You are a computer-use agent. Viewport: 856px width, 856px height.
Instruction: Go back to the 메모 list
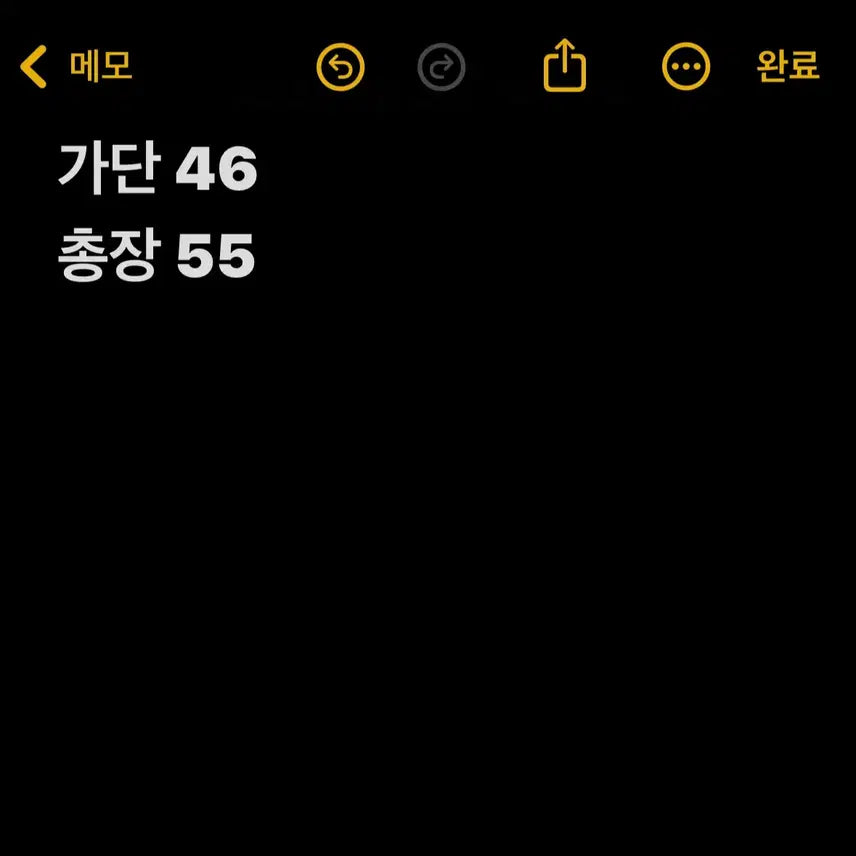(x=76, y=67)
